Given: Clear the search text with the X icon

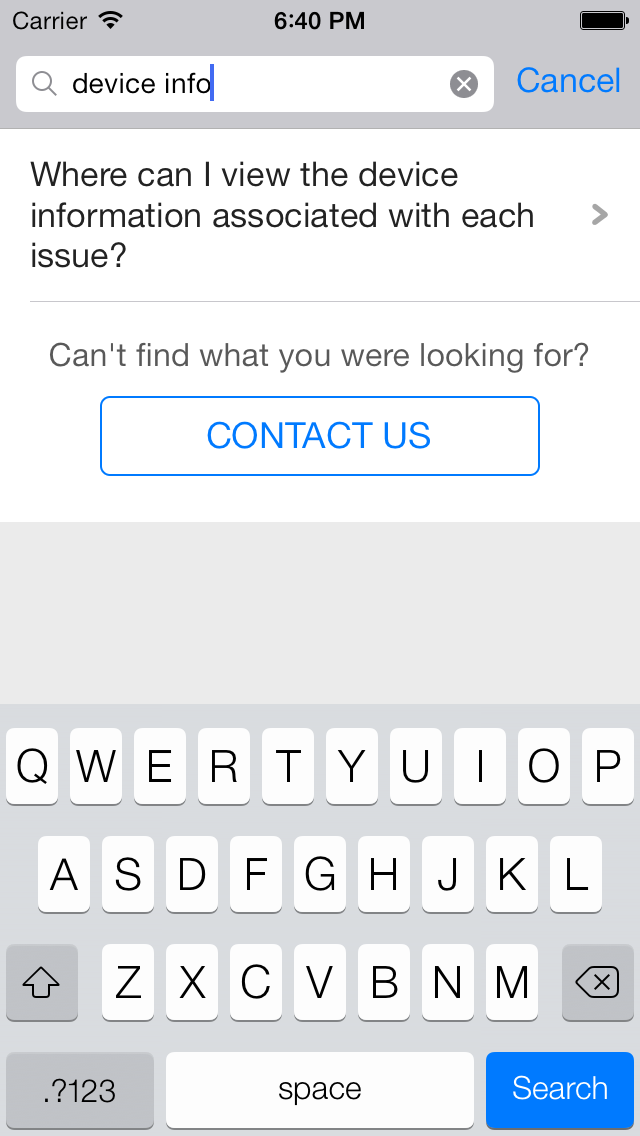Looking at the screenshot, I should tap(463, 84).
